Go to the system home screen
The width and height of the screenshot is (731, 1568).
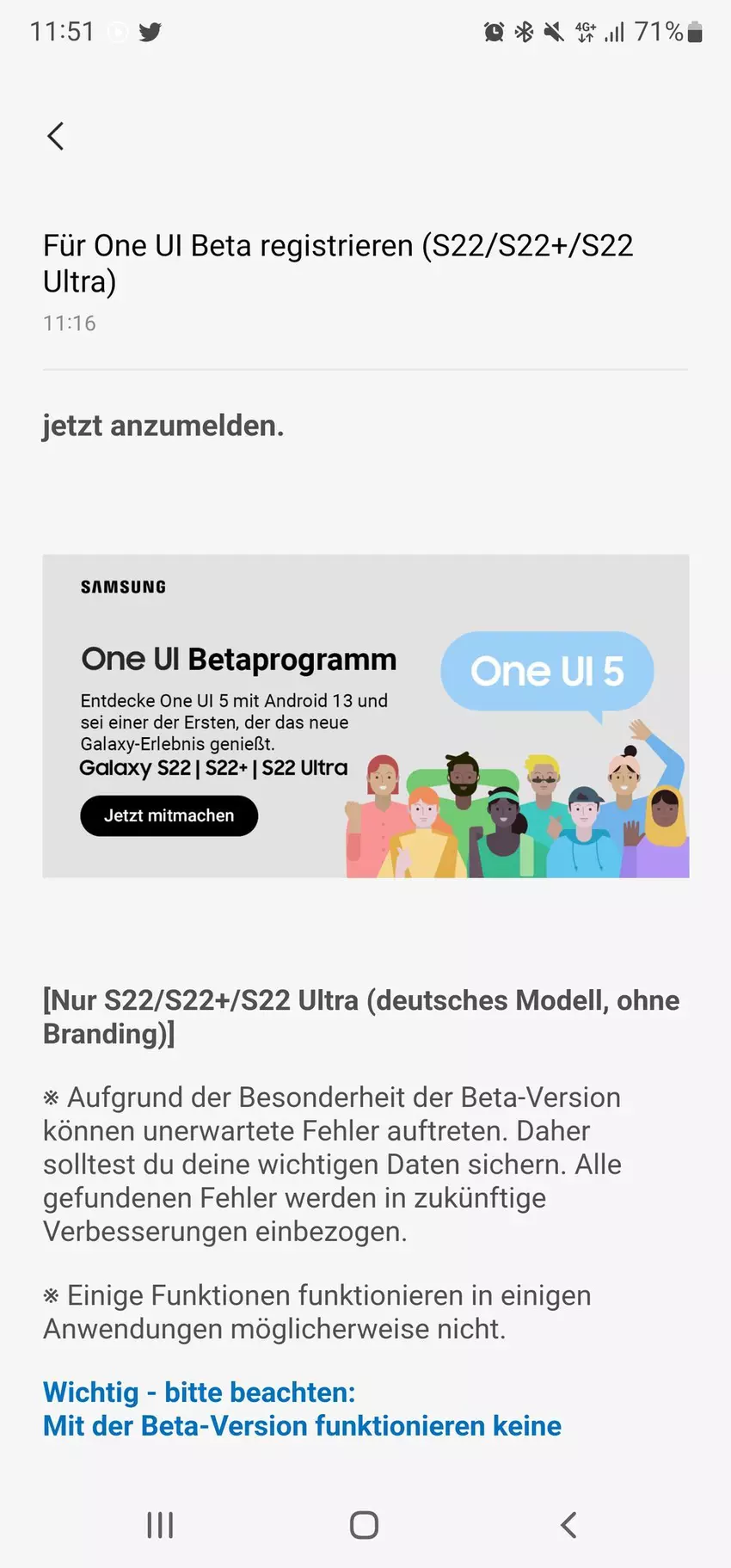(364, 1525)
